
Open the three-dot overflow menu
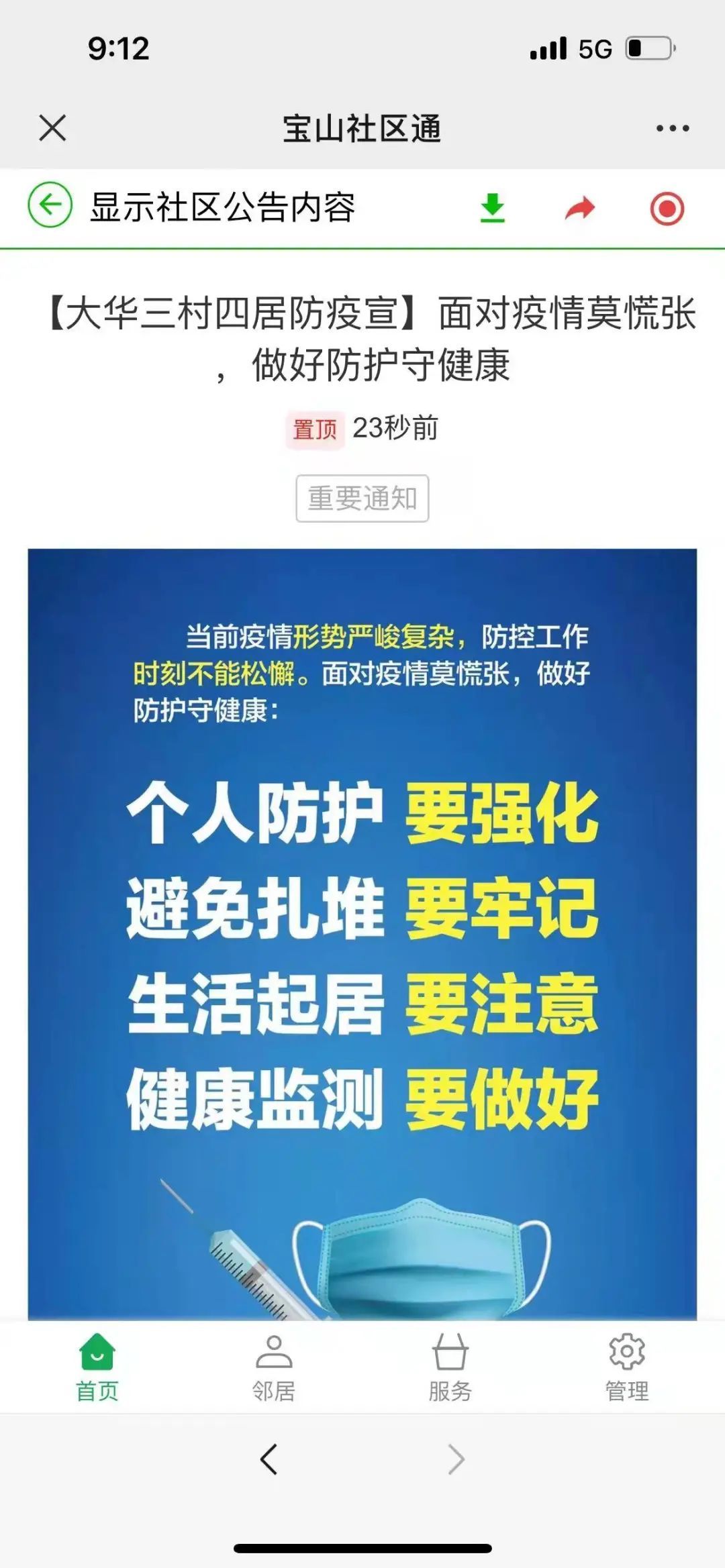click(673, 128)
